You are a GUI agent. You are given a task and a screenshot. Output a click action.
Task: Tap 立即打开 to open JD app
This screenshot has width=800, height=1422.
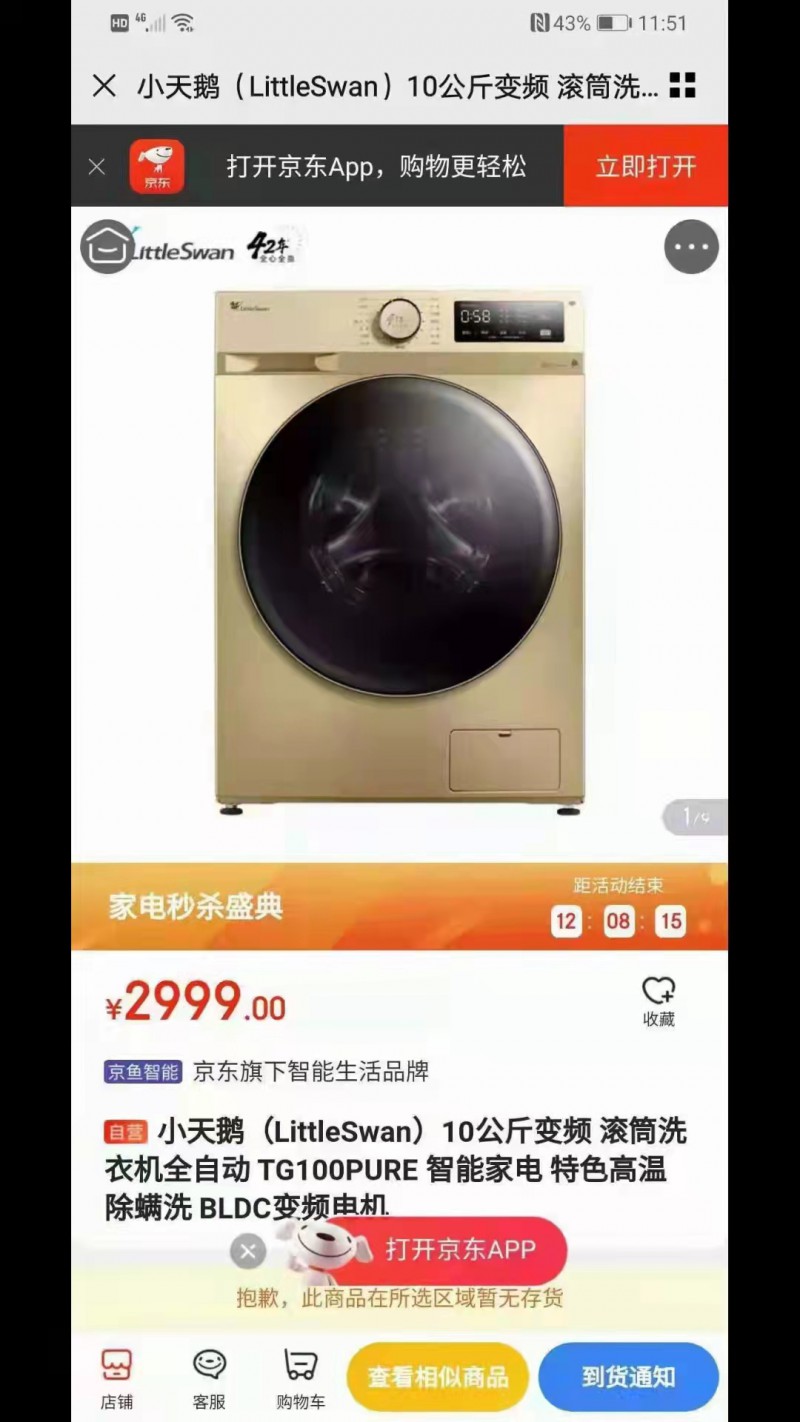(x=645, y=166)
